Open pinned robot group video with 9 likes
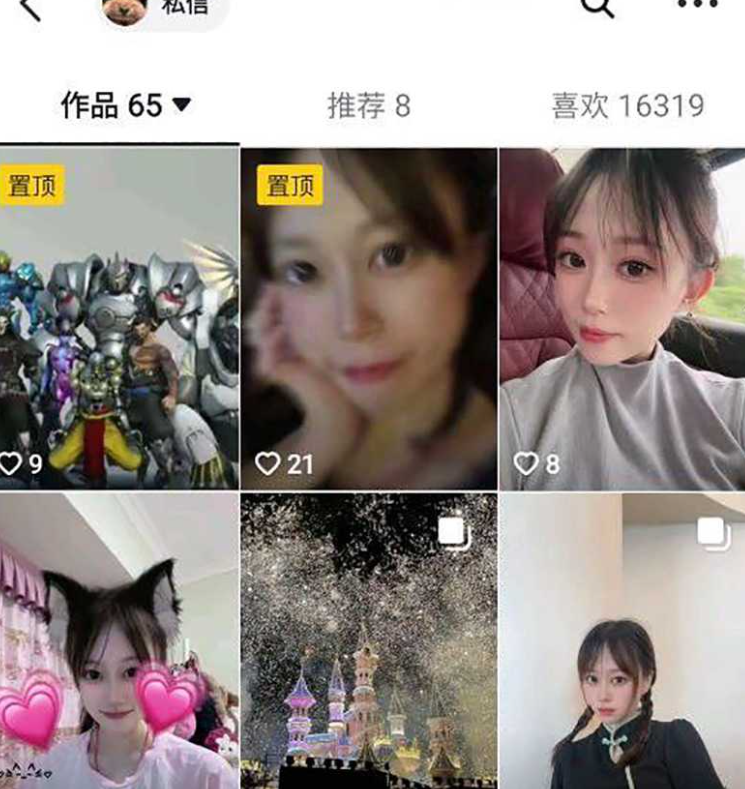Viewport: 745px width, 789px height. coord(119,320)
